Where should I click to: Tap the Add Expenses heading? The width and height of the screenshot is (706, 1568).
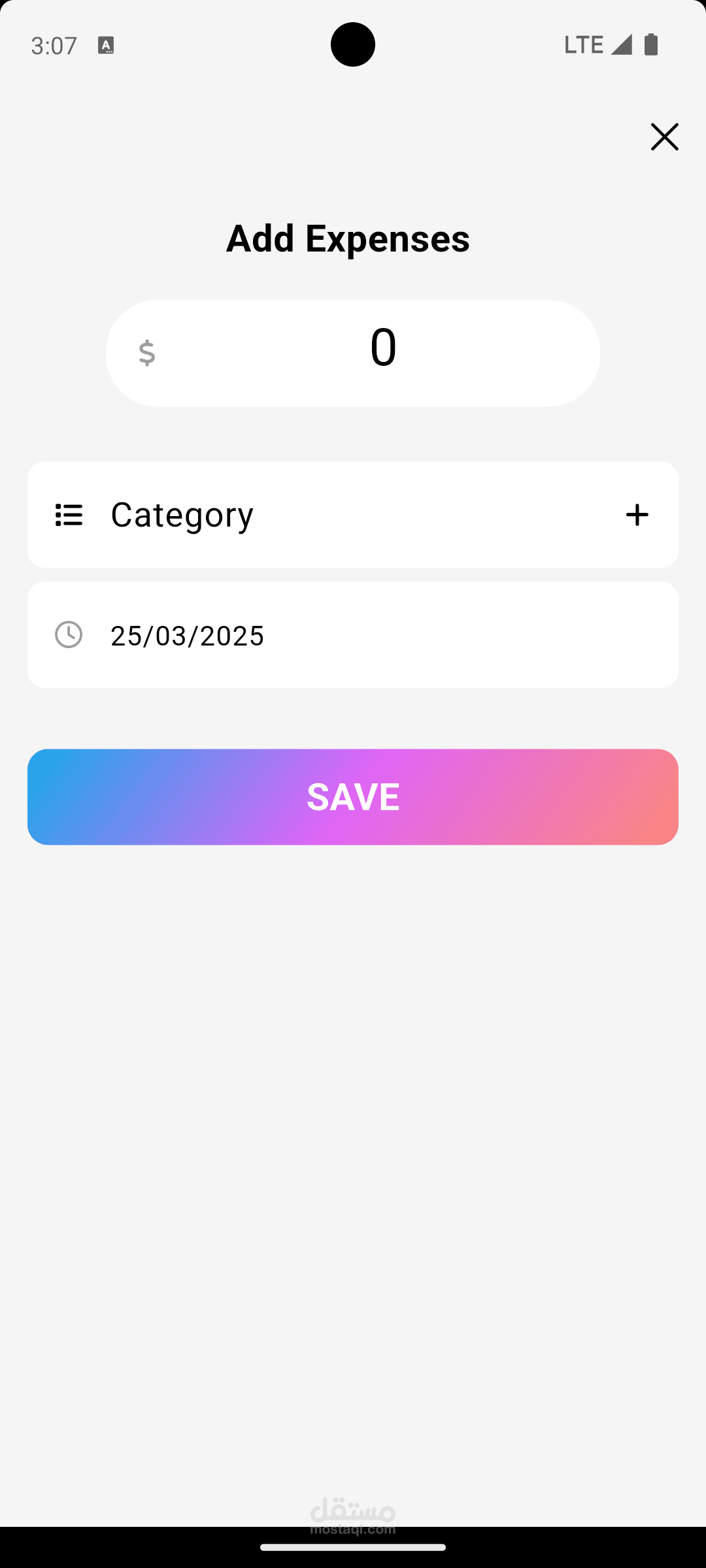click(x=347, y=238)
